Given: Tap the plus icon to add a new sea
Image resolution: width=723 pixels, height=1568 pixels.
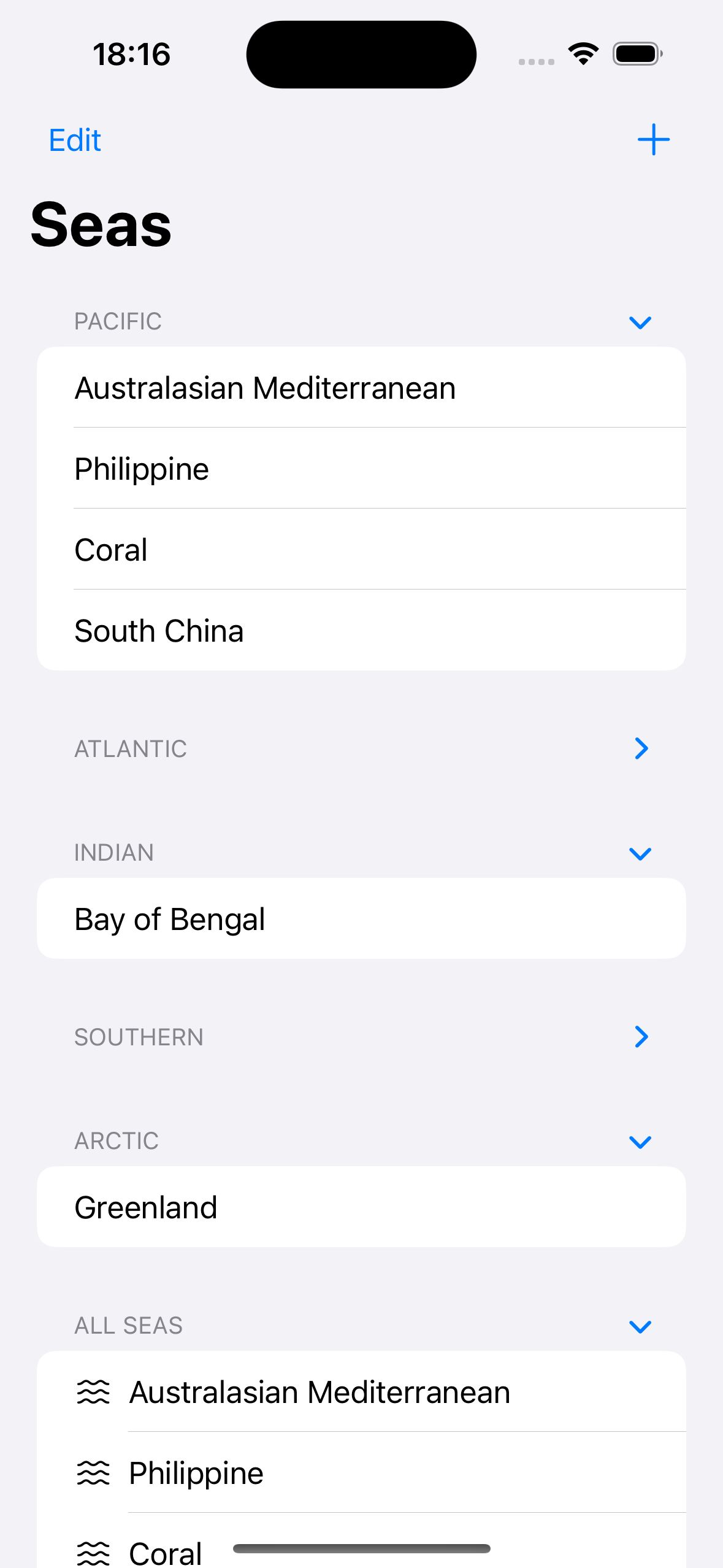Looking at the screenshot, I should [x=652, y=139].
